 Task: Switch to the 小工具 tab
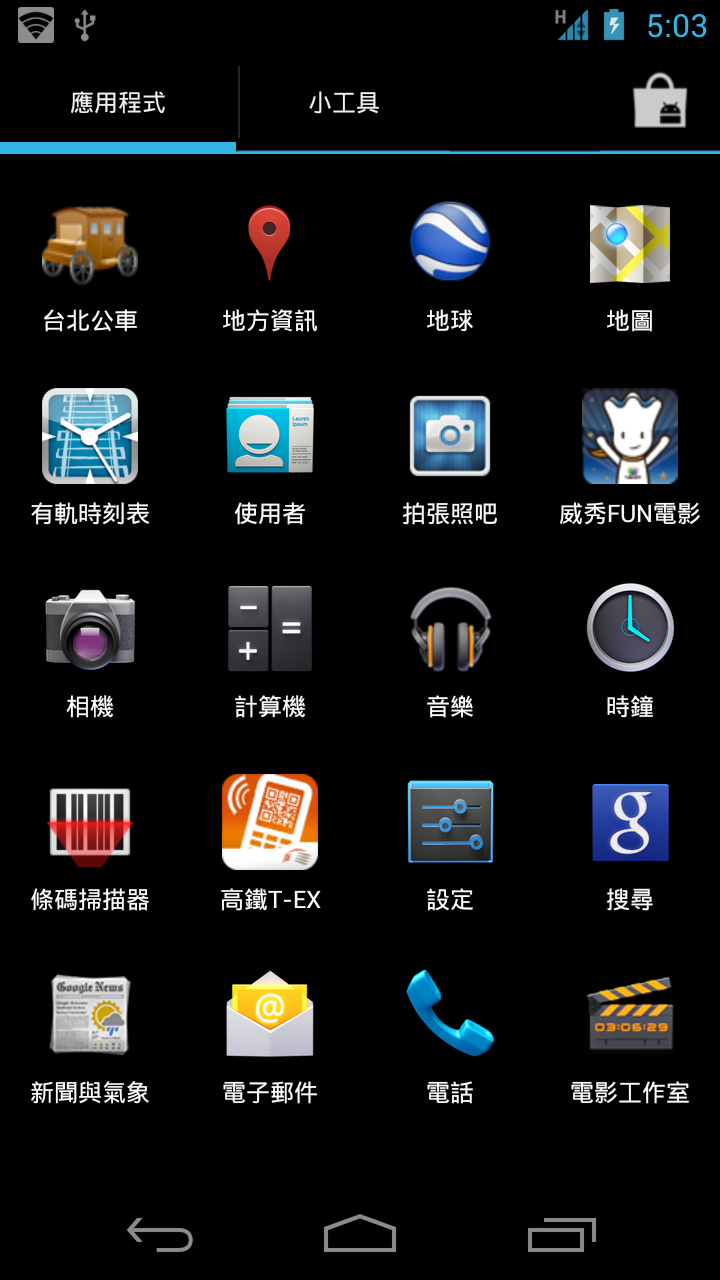click(x=344, y=103)
